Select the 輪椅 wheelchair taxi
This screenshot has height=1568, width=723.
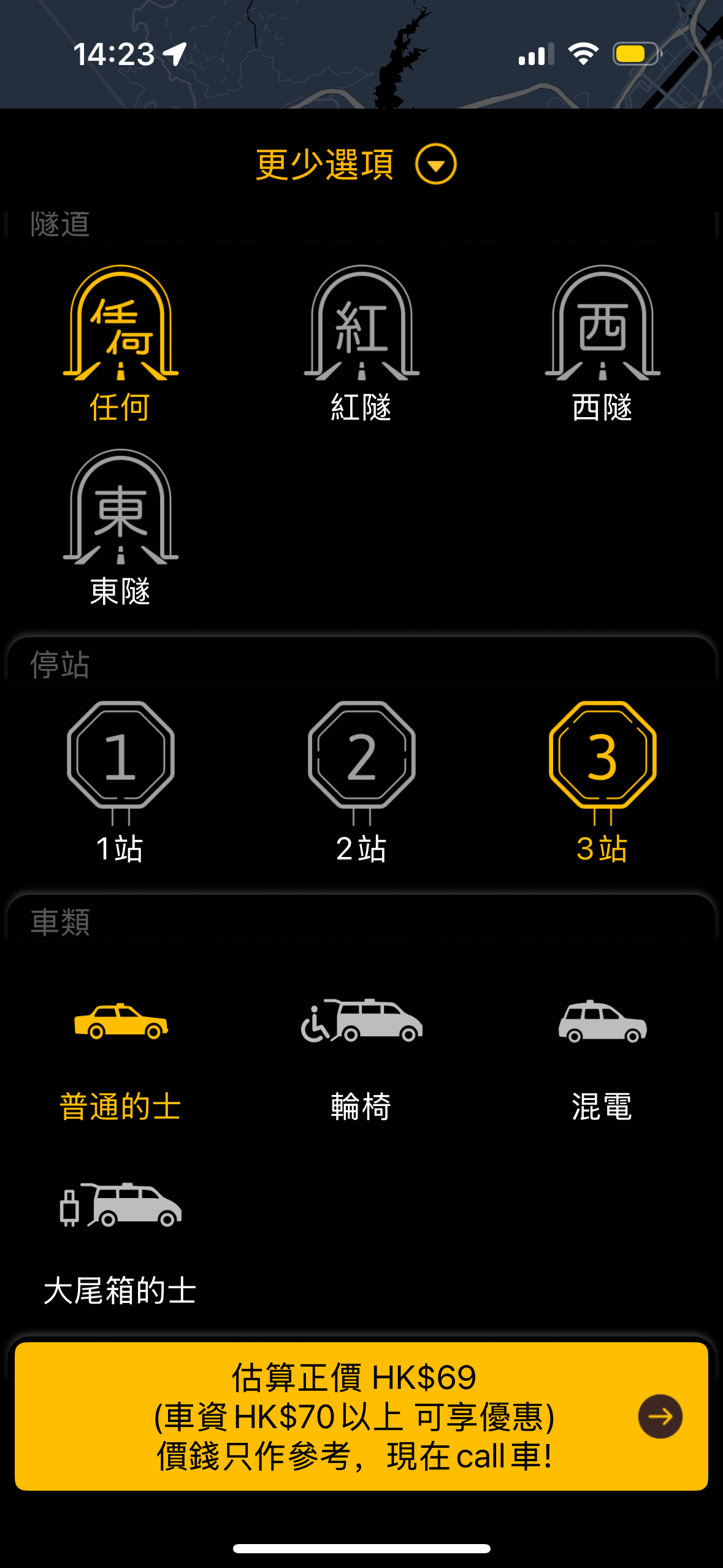[361, 1056]
